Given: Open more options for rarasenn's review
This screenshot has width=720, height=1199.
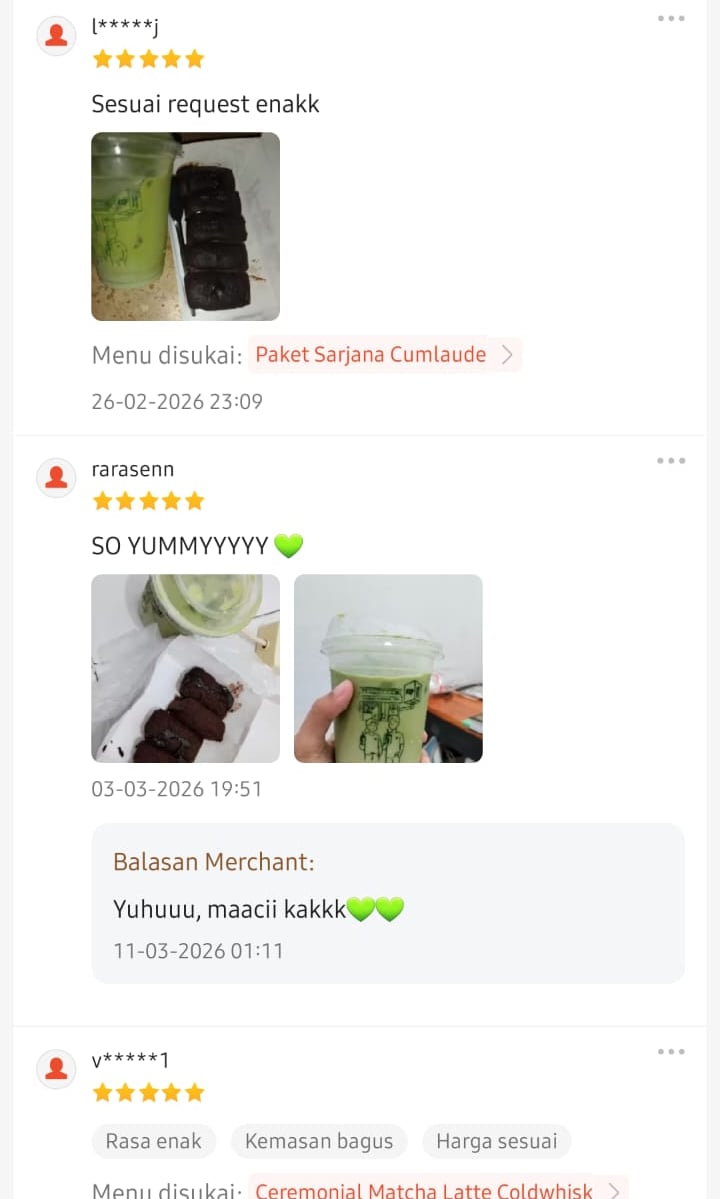Looking at the screenshot, I should [x=671, y=461].
